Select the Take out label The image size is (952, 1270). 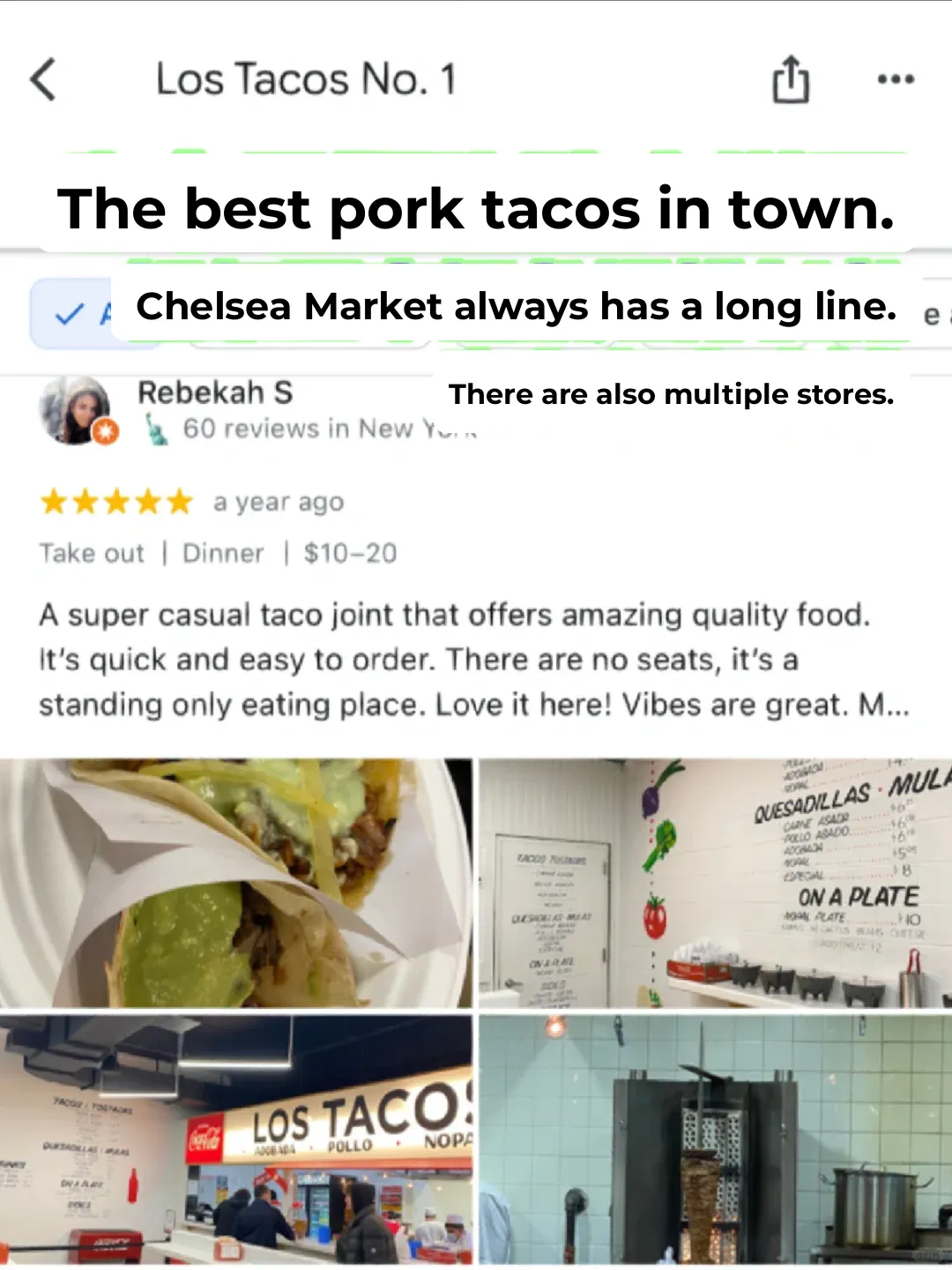91,553
